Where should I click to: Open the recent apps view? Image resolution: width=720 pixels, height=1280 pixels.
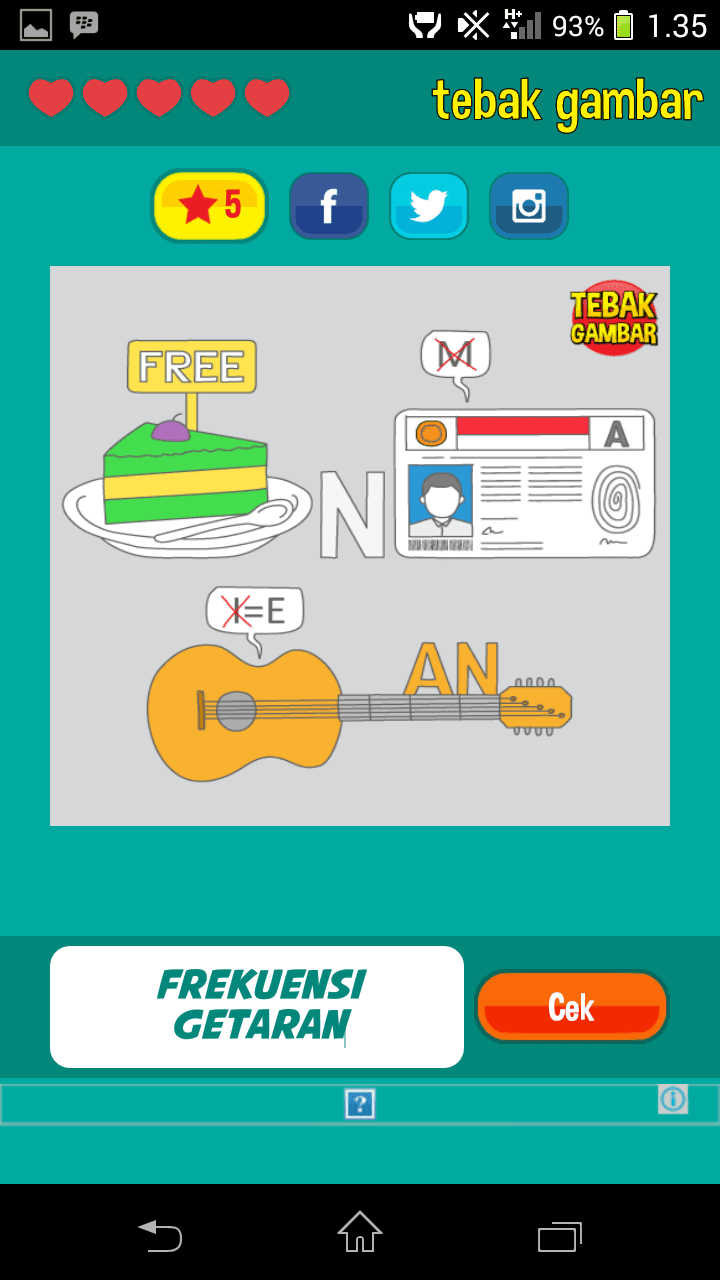(559, 1235)
